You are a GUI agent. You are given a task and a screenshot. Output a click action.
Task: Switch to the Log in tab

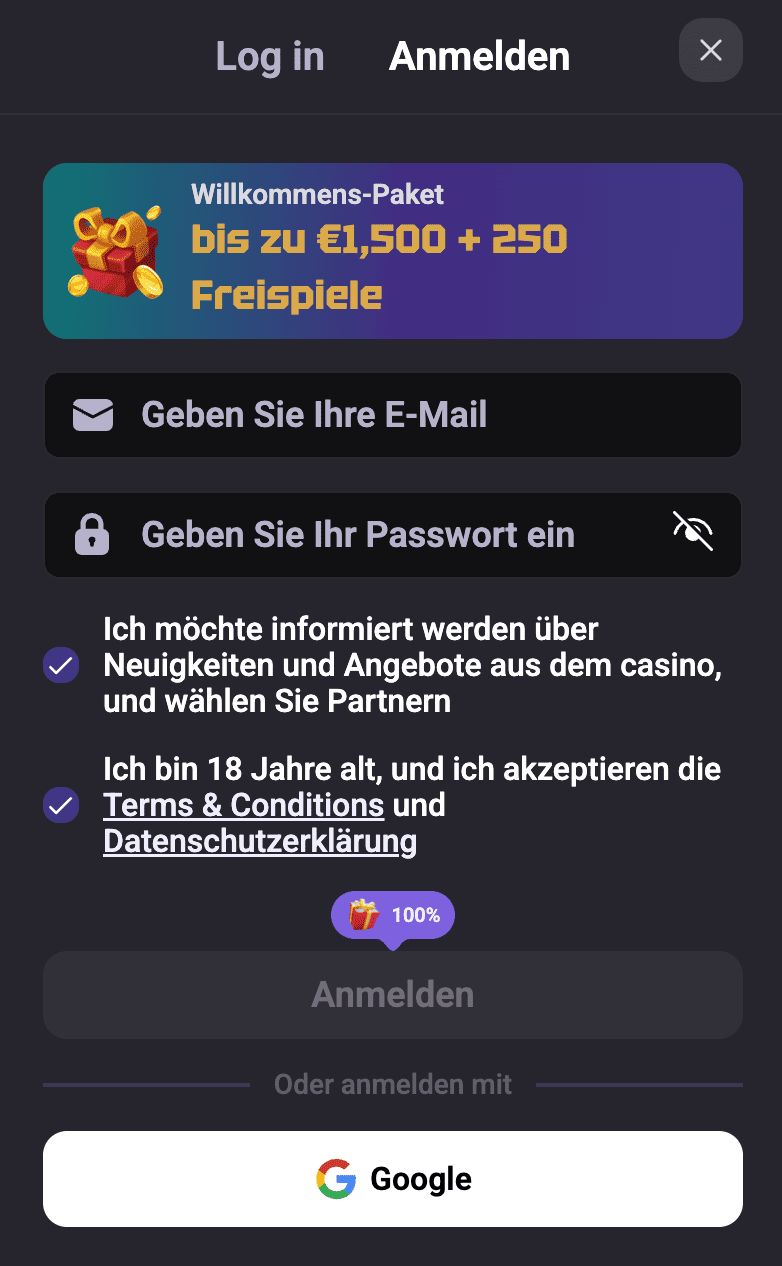click(270, 56)
